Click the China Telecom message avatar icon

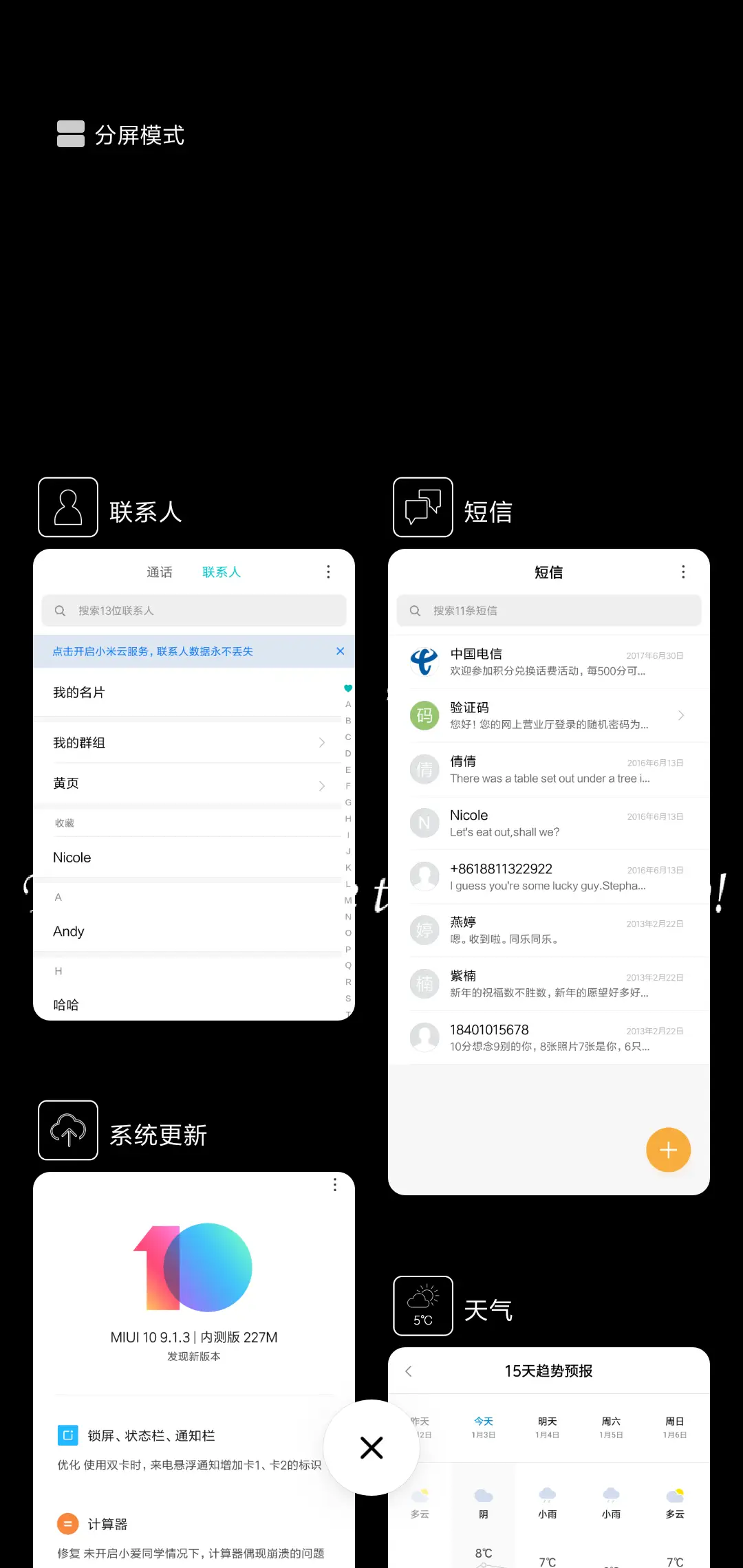tap(424, 662)
